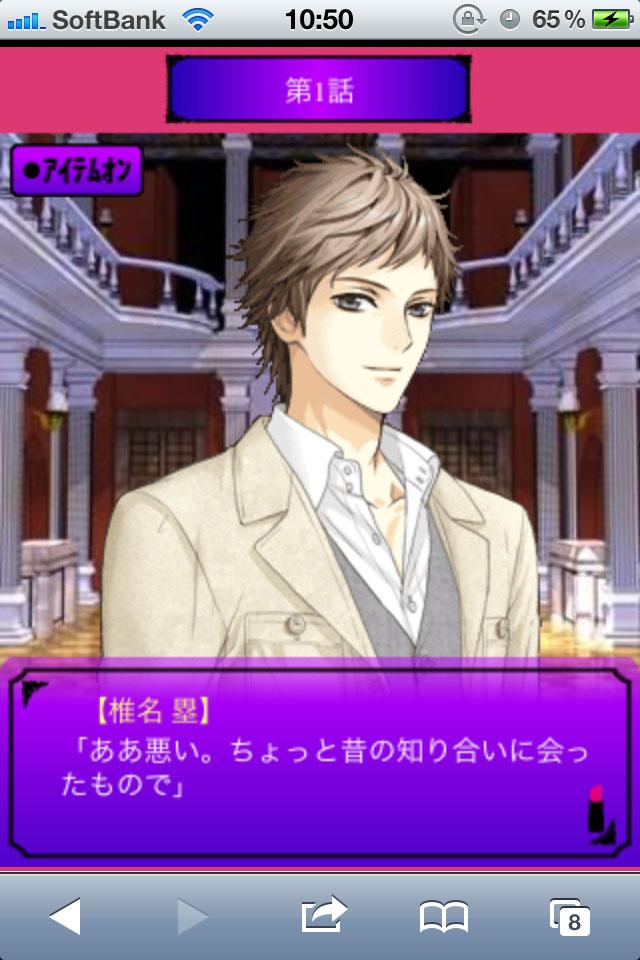
Task: Open the Safari share menu
Action: tap(323, 915)
